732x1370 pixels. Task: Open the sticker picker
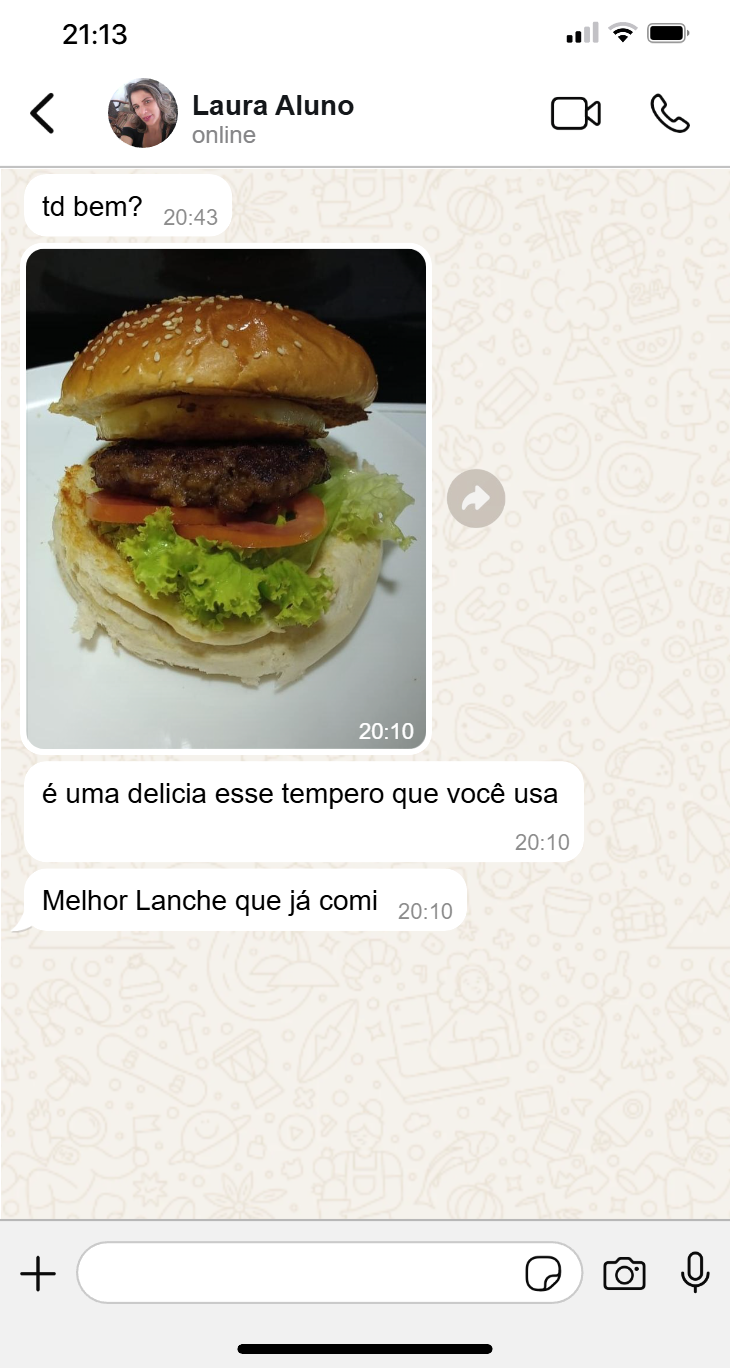click(545, 1274)
